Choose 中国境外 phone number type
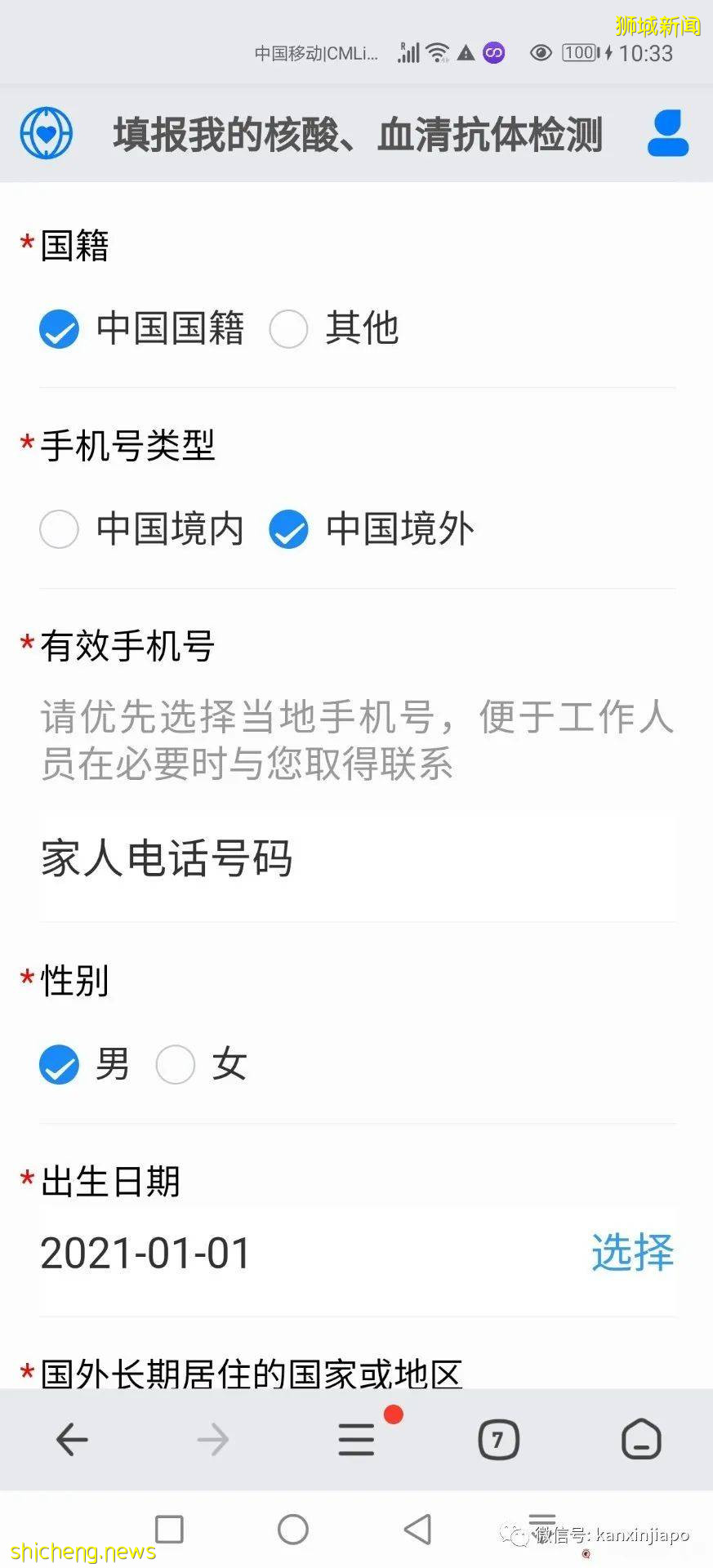Screen dimensions: 713x1568 click(289, 529)
